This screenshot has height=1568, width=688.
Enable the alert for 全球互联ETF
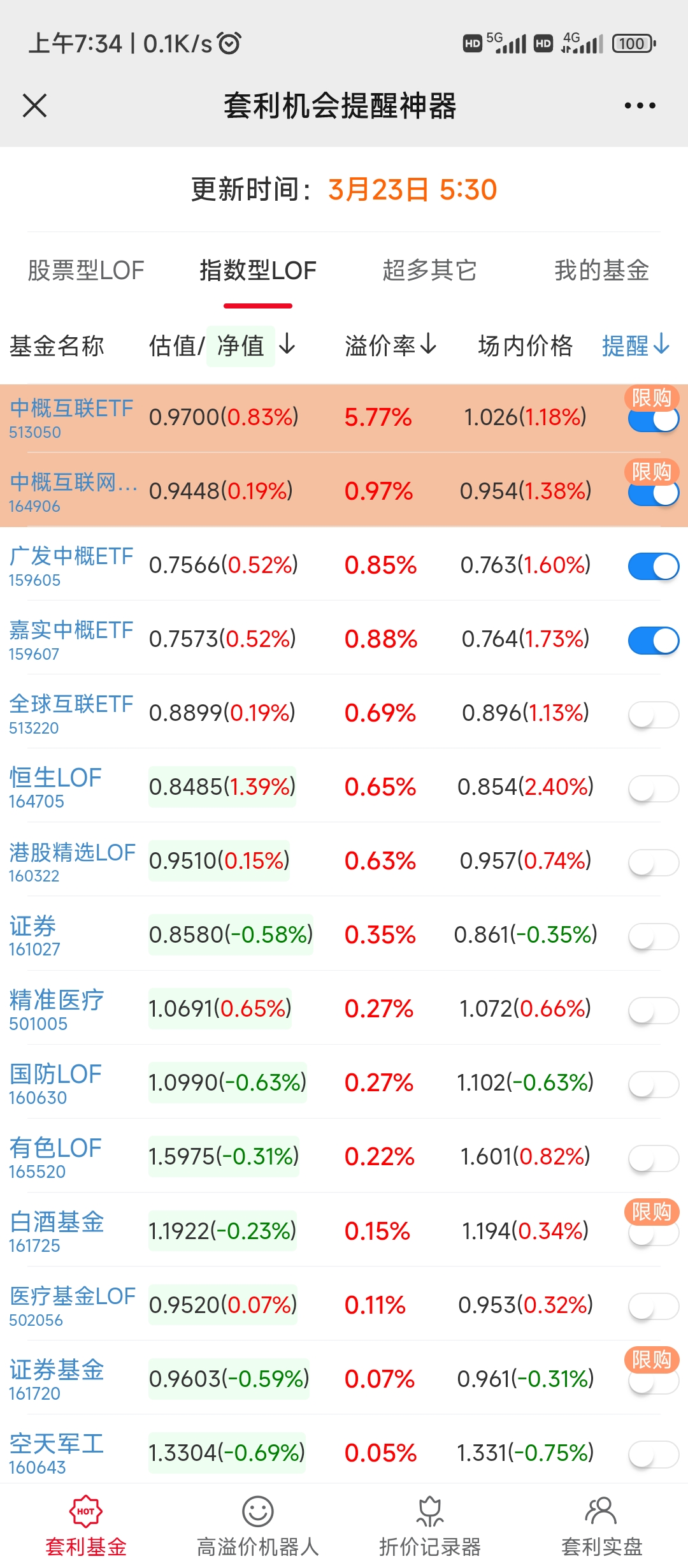pos(653,715)
